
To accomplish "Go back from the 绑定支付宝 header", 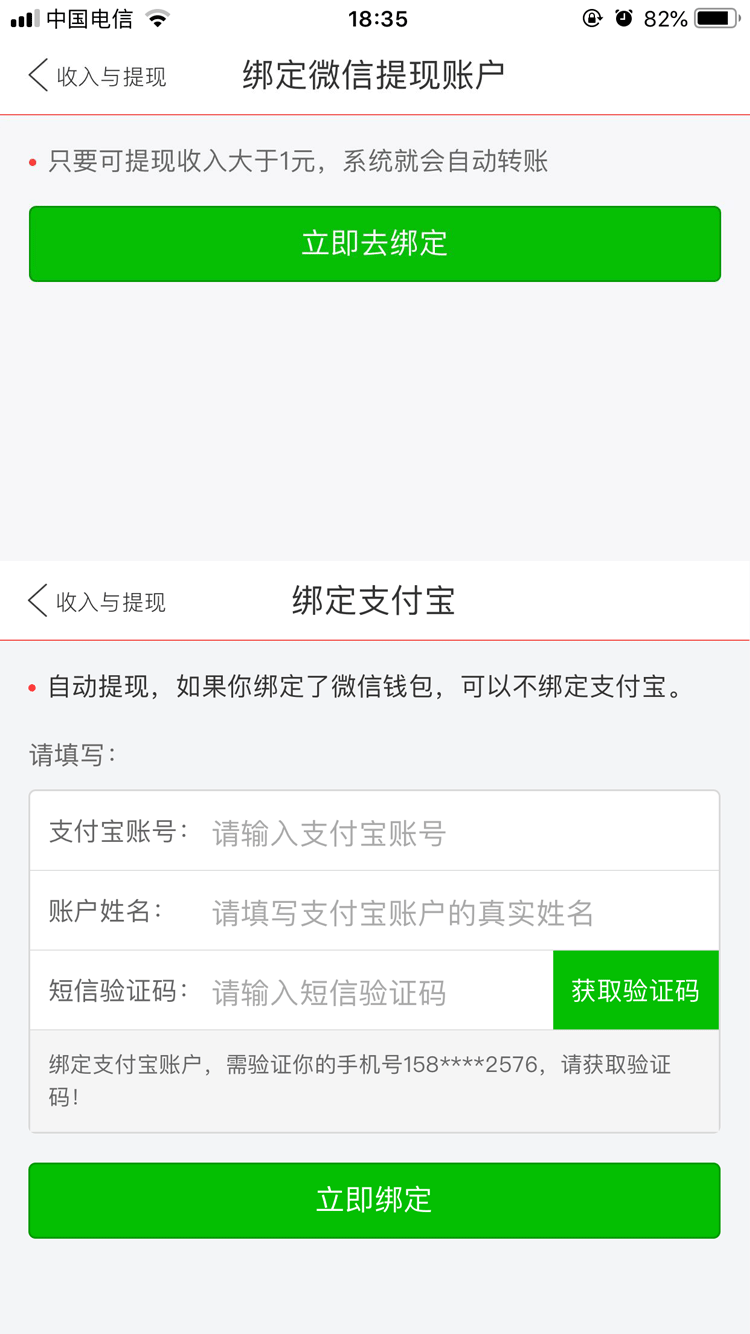I will pos(96,602).
